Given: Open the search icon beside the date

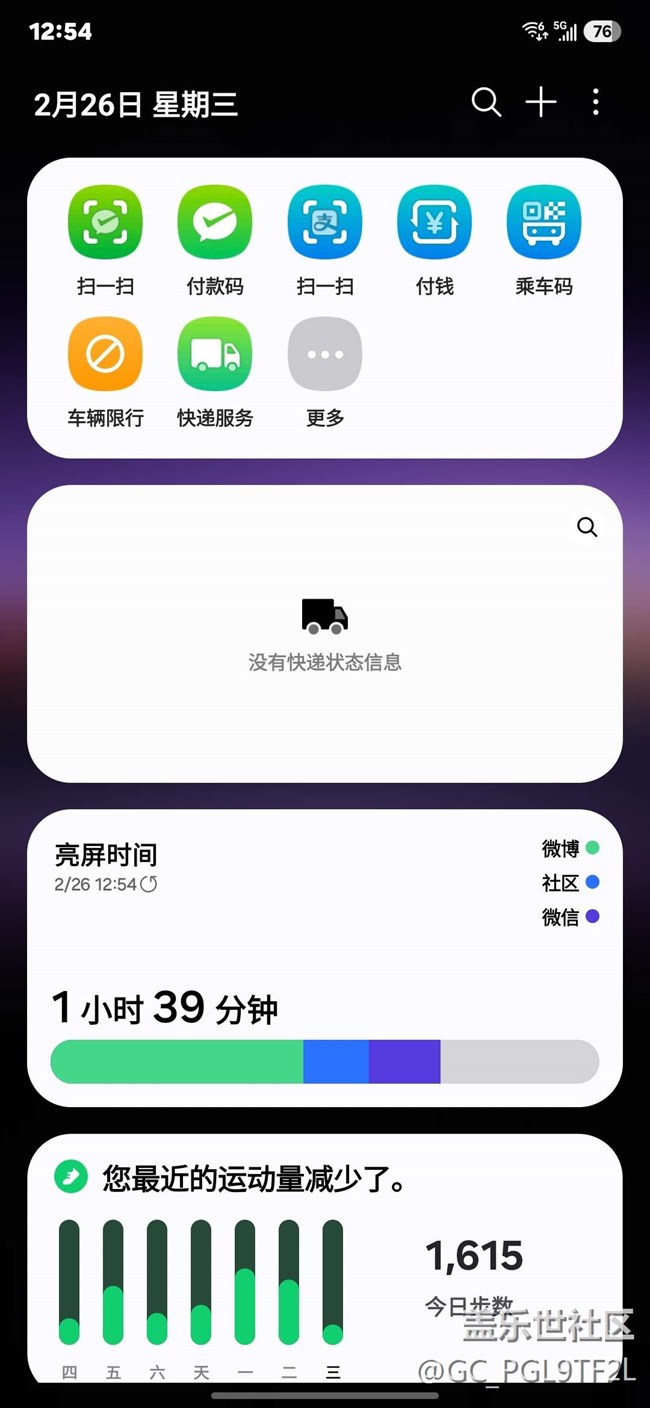Looking at the screenshot, I should coord(486,102).
